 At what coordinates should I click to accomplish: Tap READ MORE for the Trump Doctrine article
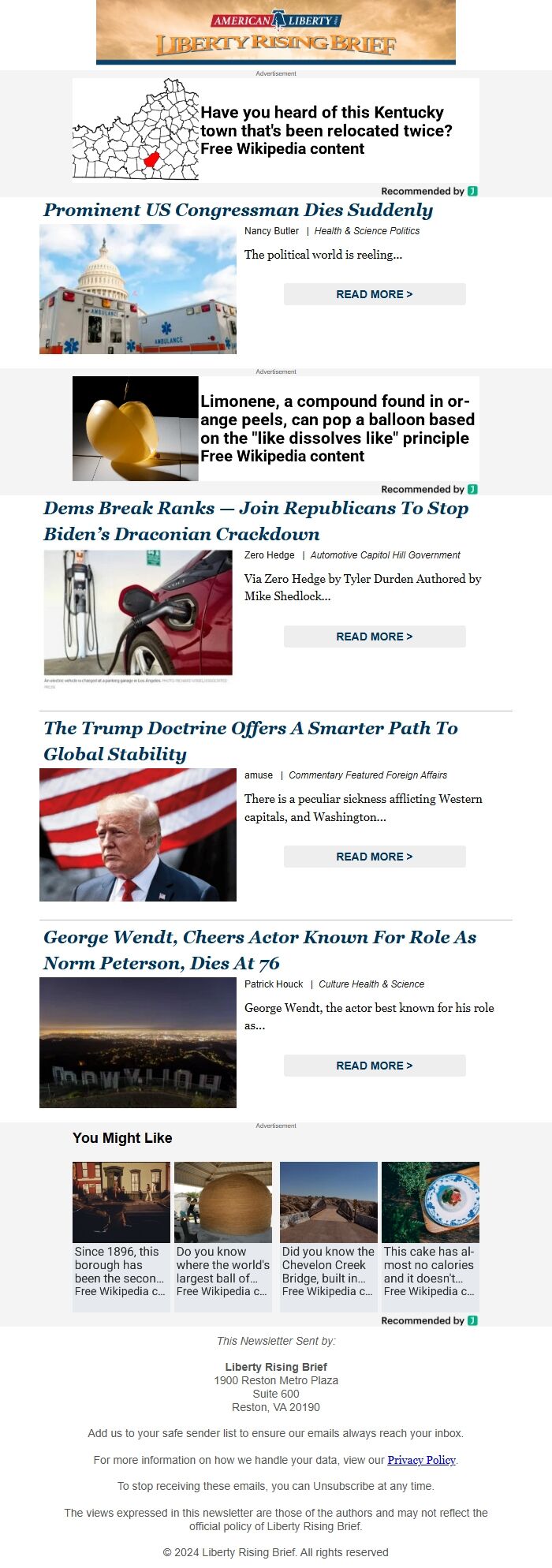[x=375, y=857]
